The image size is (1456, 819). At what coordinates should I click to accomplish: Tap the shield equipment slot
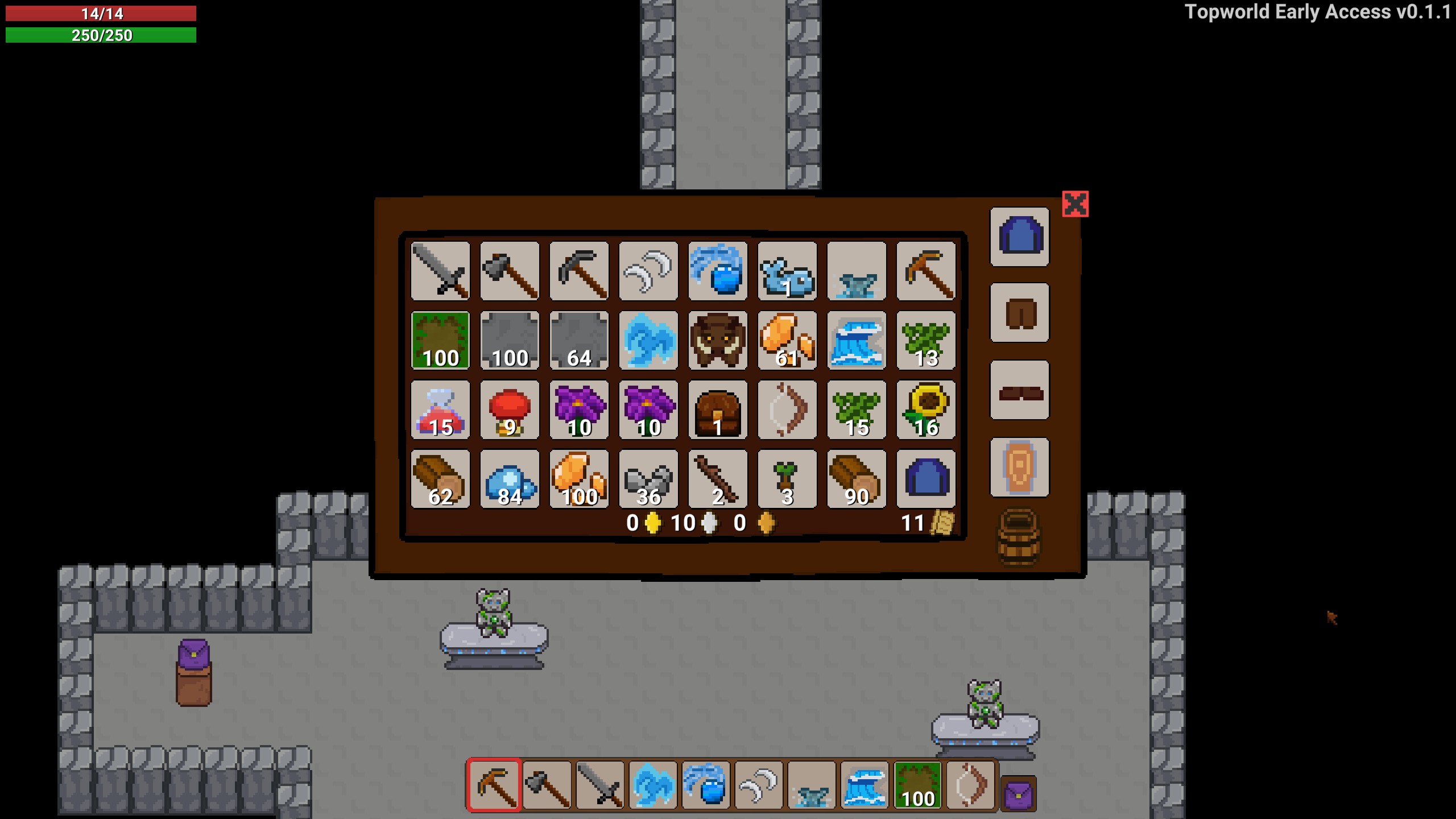point(1019,468)
